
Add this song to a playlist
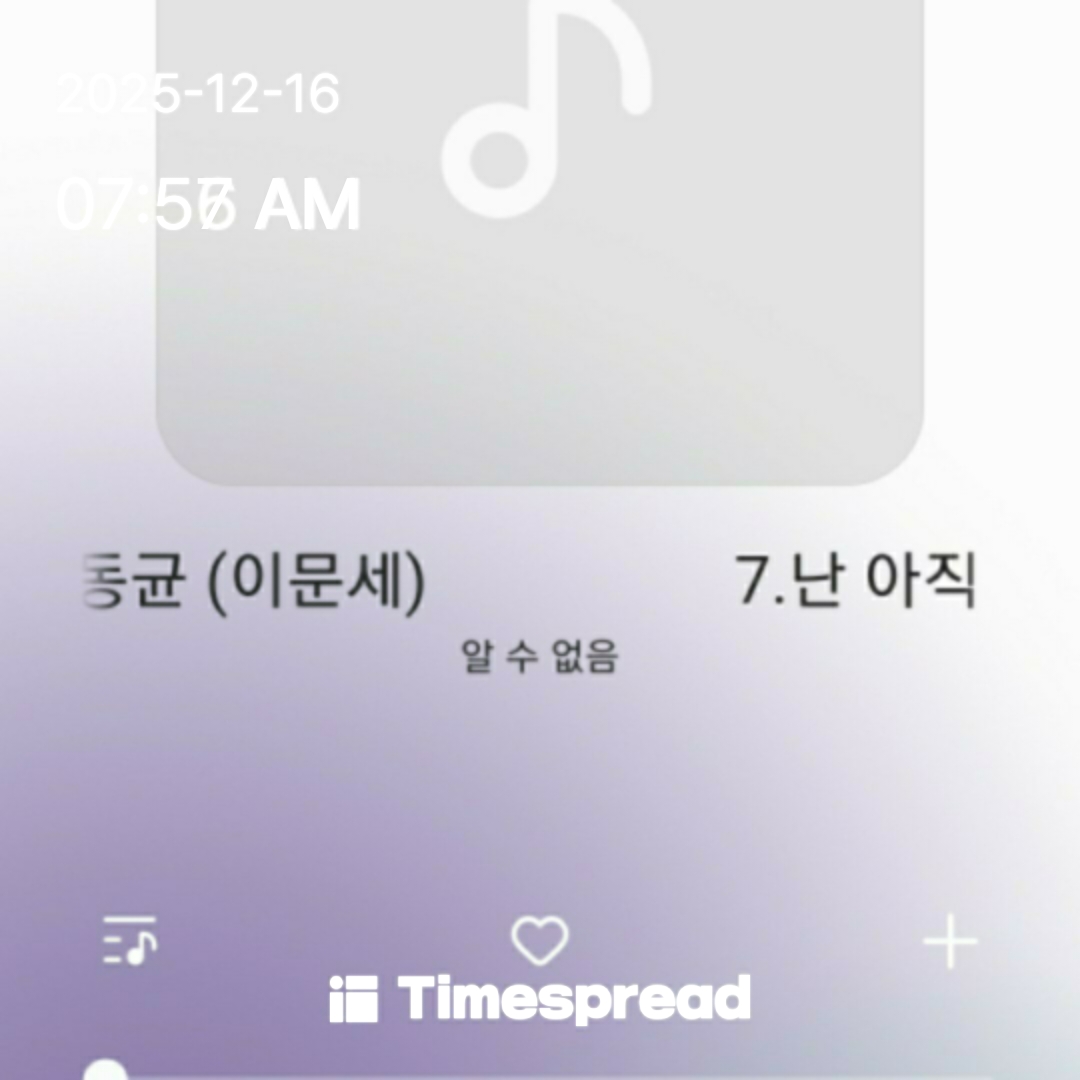949,941
